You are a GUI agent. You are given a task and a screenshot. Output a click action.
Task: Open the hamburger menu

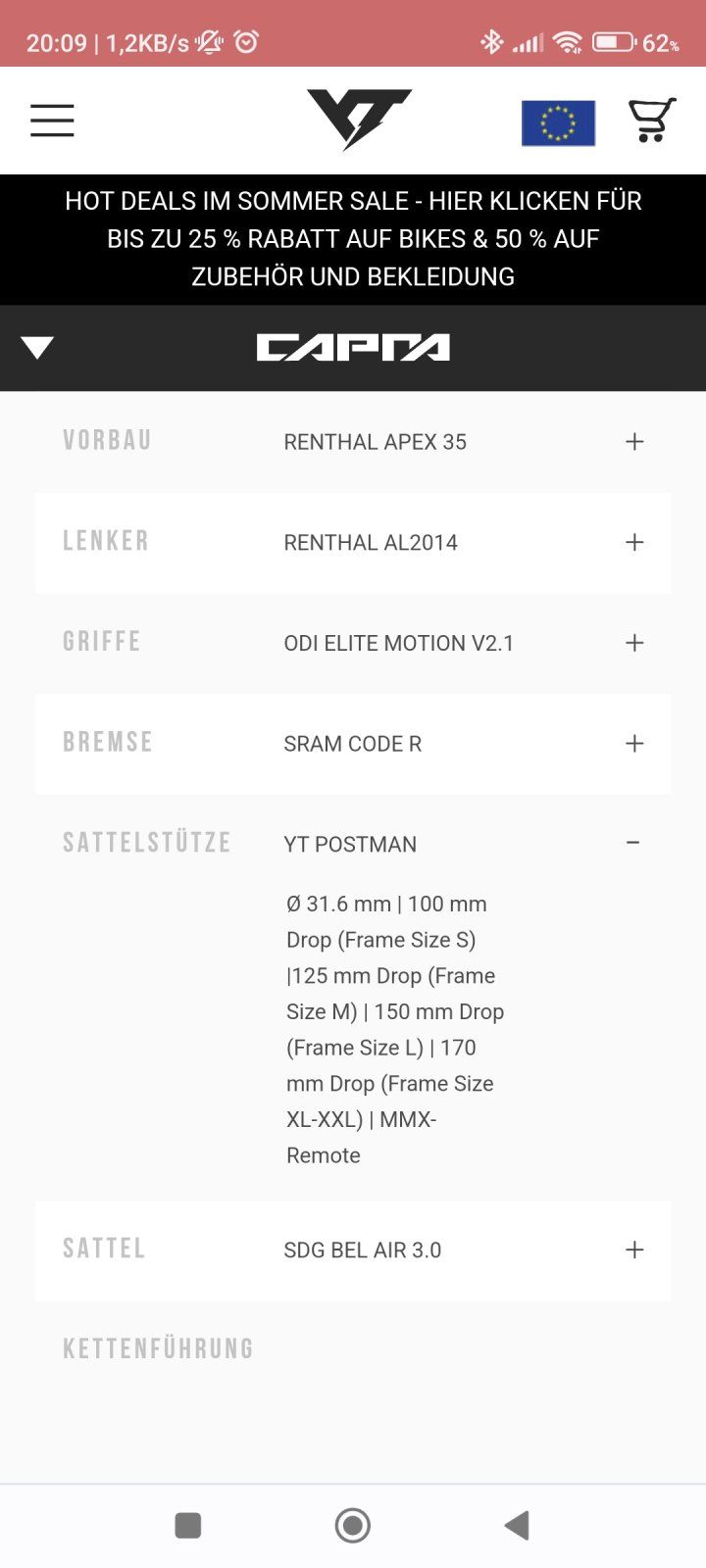point(52,121)
